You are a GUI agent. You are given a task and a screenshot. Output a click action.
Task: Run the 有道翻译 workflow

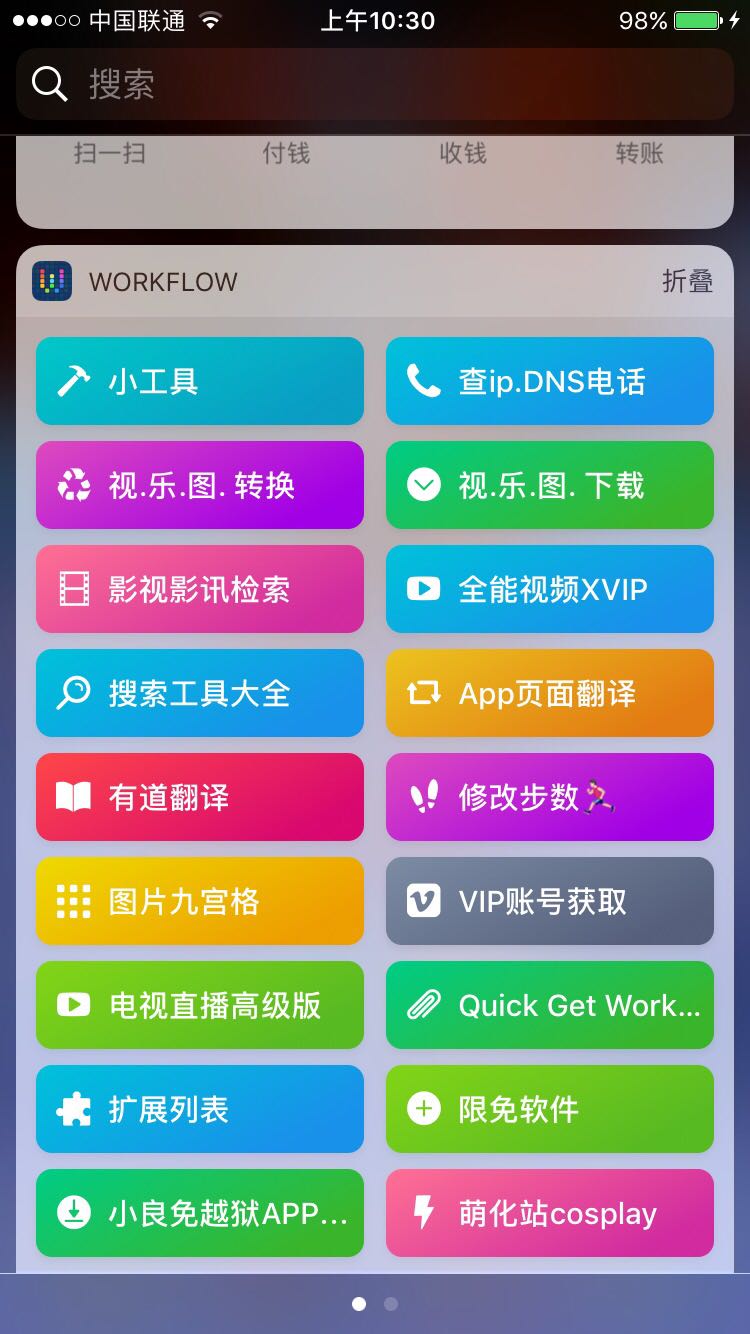click(x=200, y=797)
